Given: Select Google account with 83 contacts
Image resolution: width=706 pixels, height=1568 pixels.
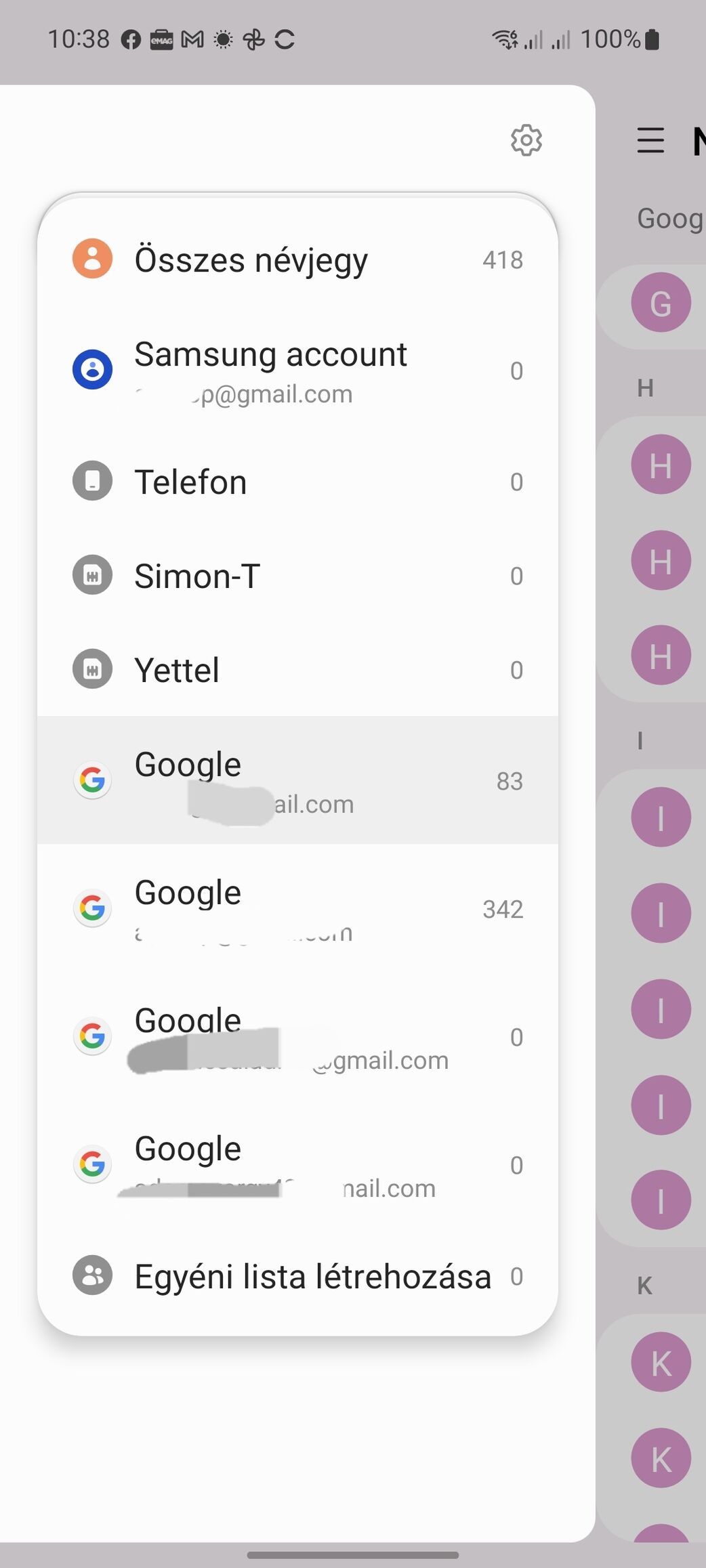Looking at the screenshot, I should [297, 780].
